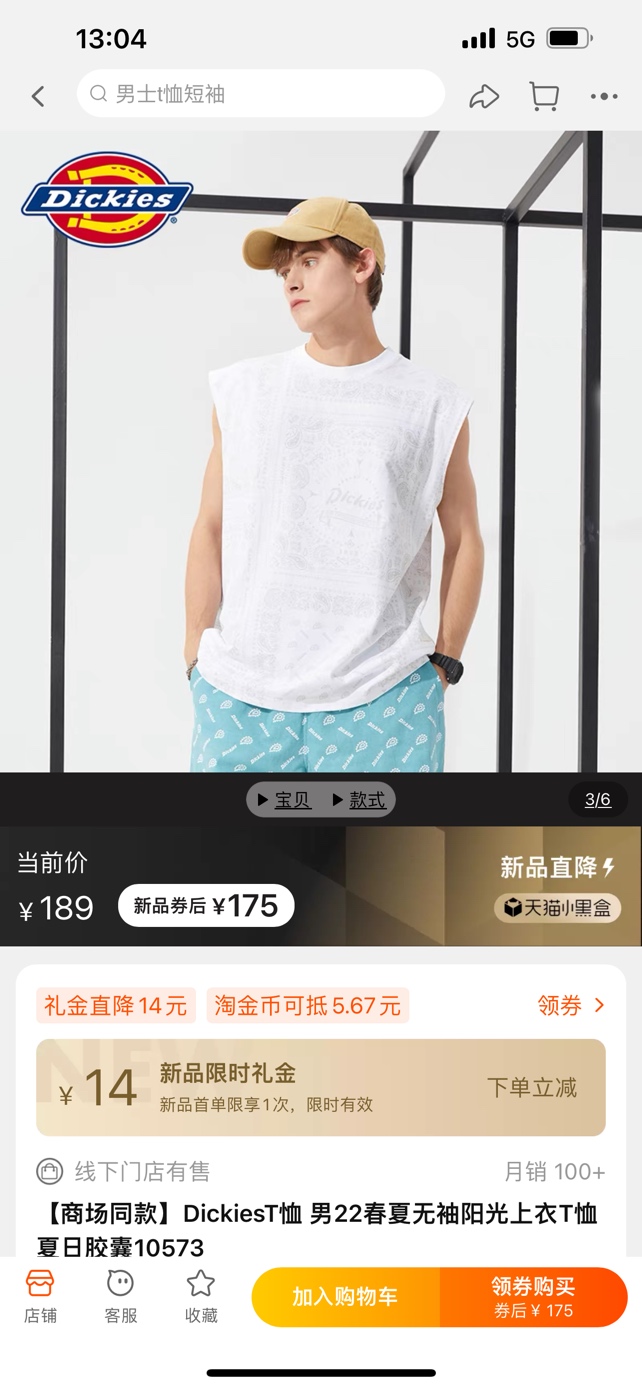Tap the search box with 男士t恤短袖
The height and width of the screenshot is (1389, 642).
[260, 94]
